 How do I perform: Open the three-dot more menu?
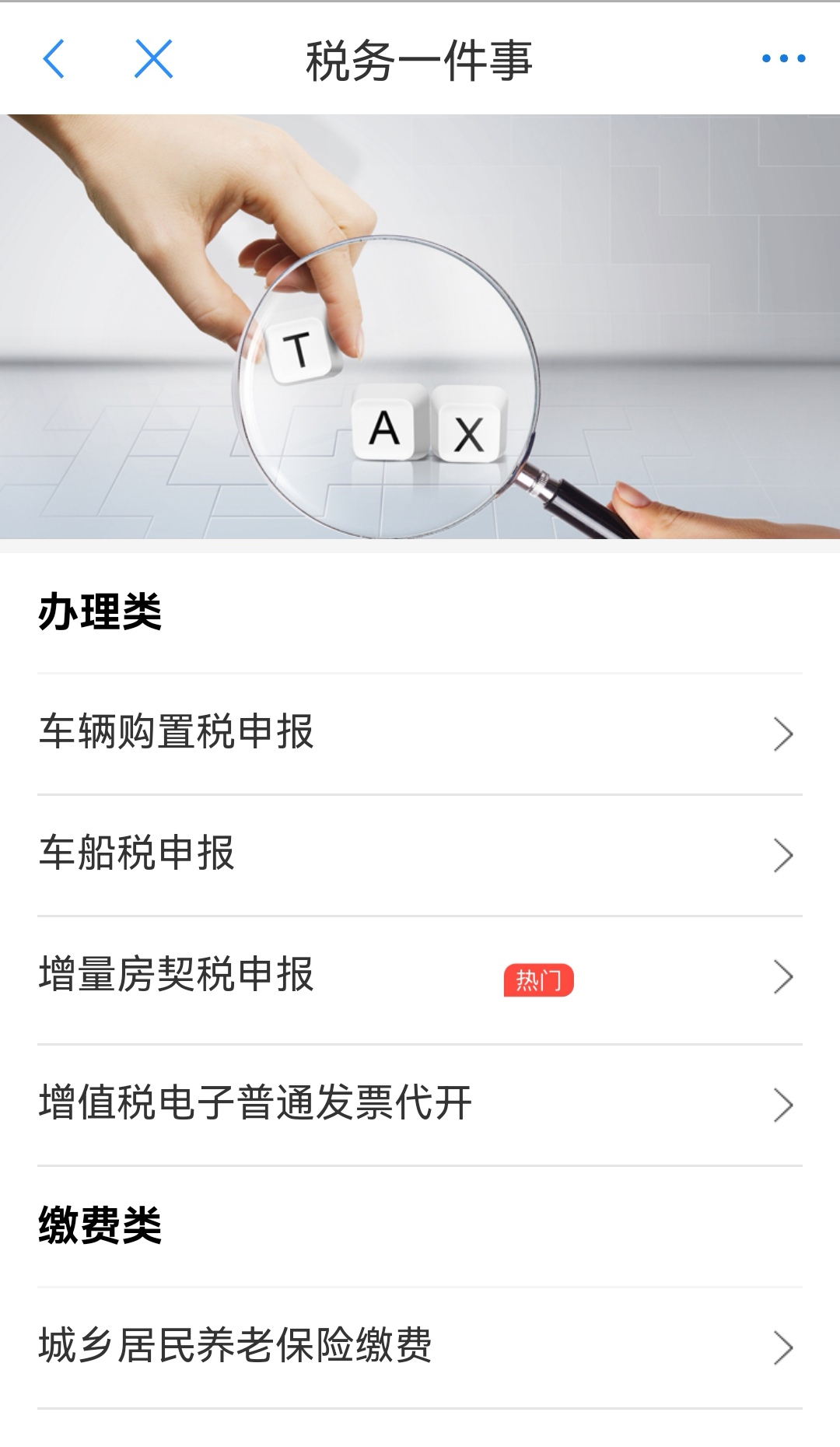pos(783,58)
